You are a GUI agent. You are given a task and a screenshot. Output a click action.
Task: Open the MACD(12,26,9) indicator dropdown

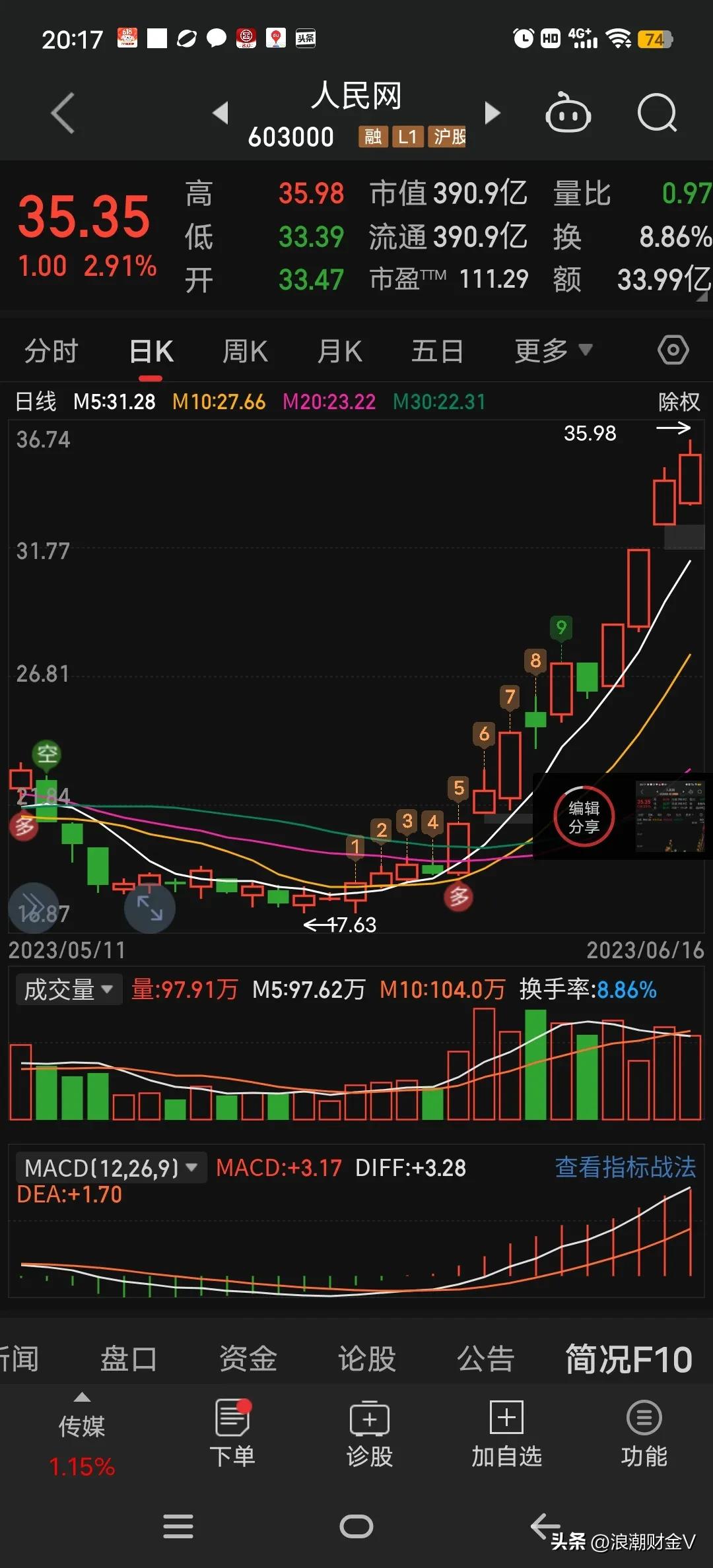pyautogui.click(x=111, y=1167)
